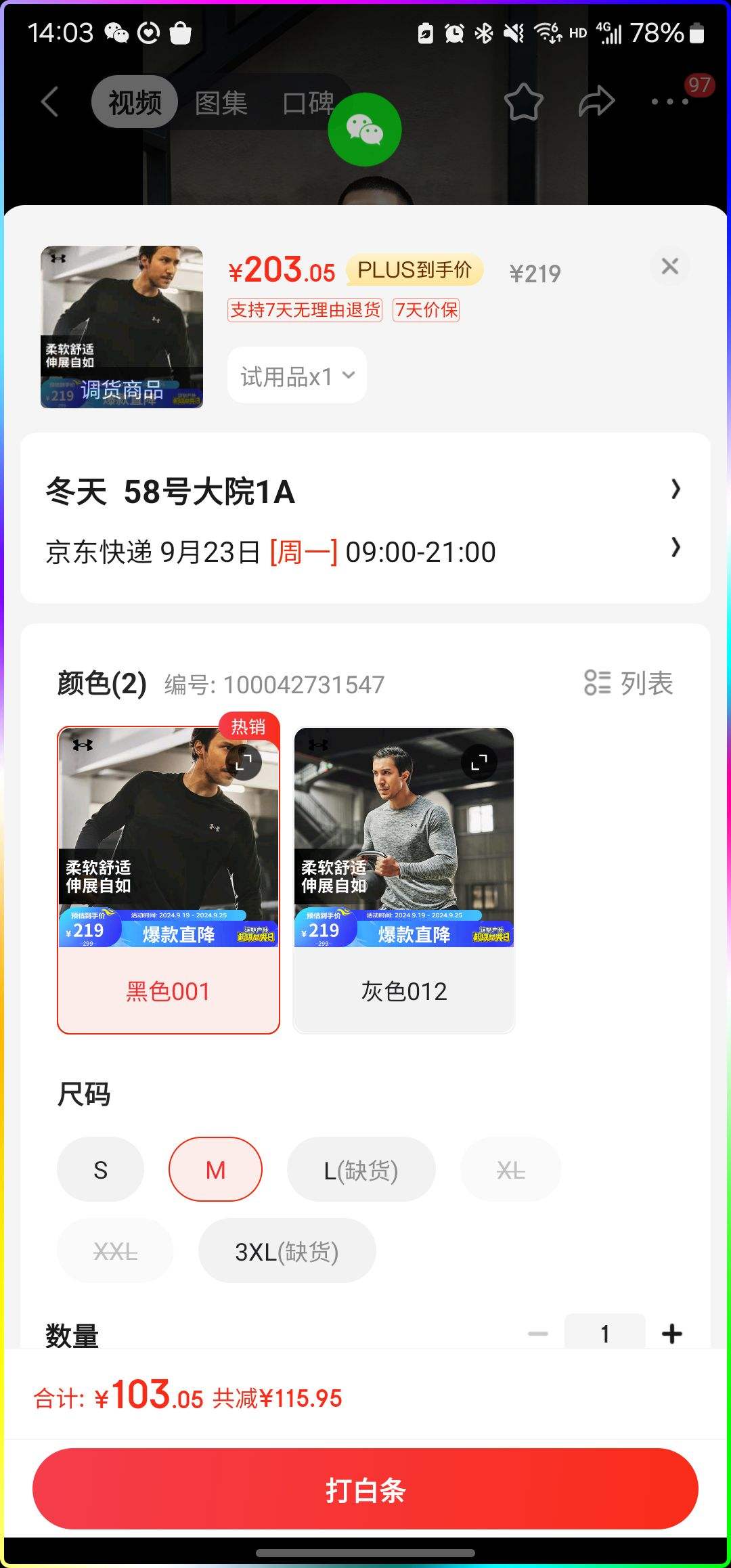Select size M
Screen dimensions: 731x1568
[x=215, y=1170]
